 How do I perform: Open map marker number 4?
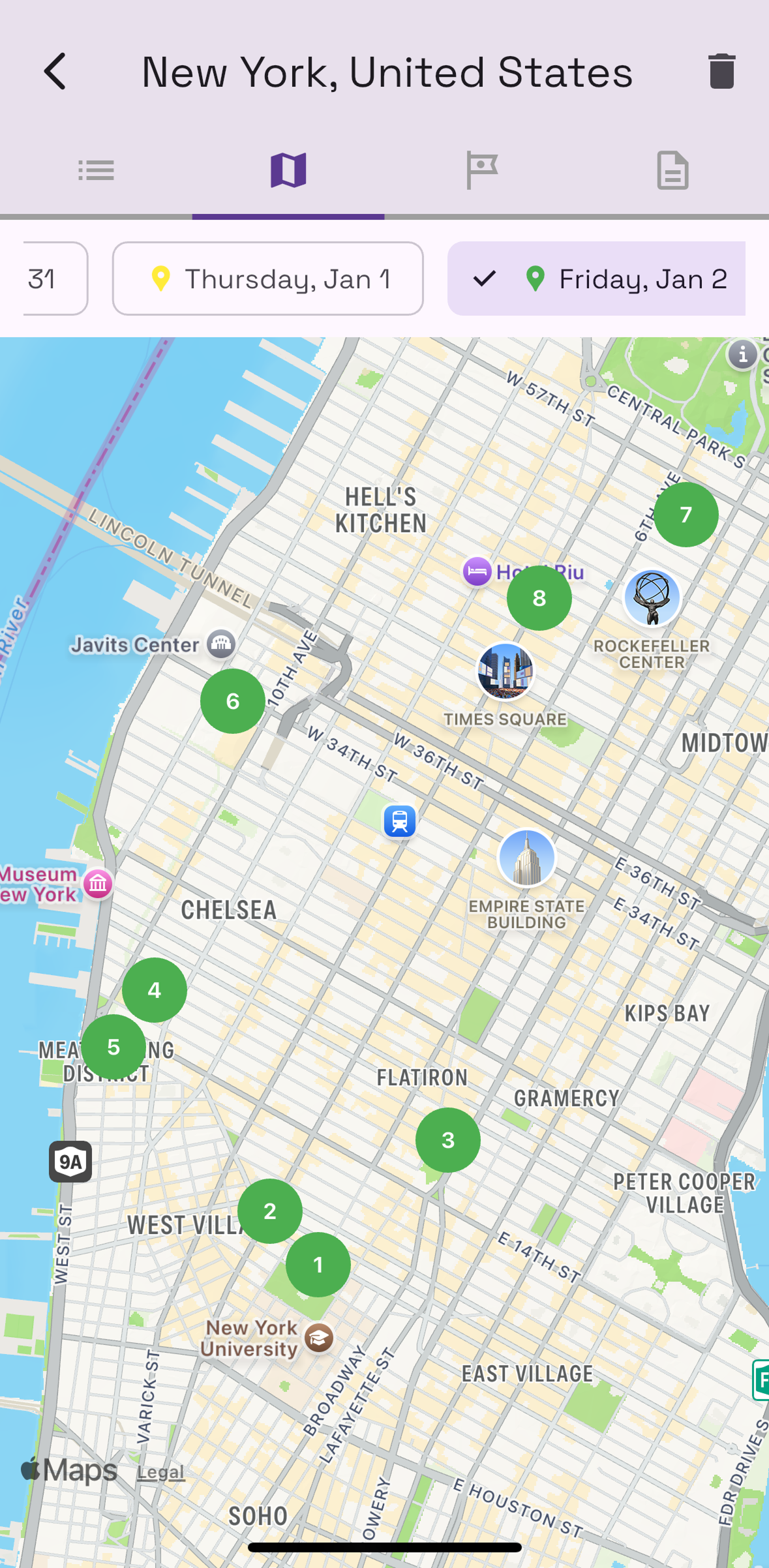pyautogui.click(x=155, y=990)
